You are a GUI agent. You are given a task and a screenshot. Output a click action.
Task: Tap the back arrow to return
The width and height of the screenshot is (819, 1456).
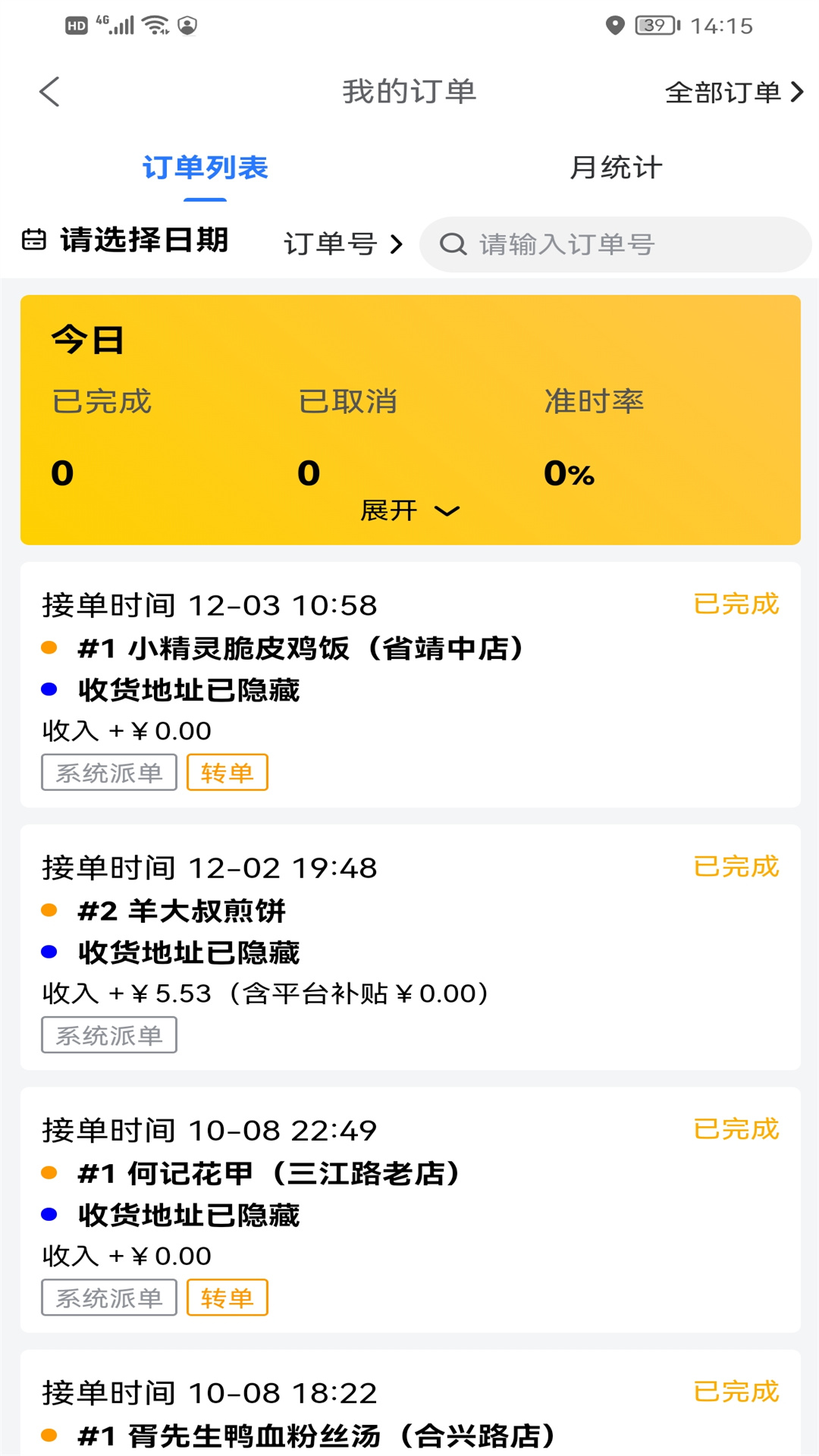(49, 91)
